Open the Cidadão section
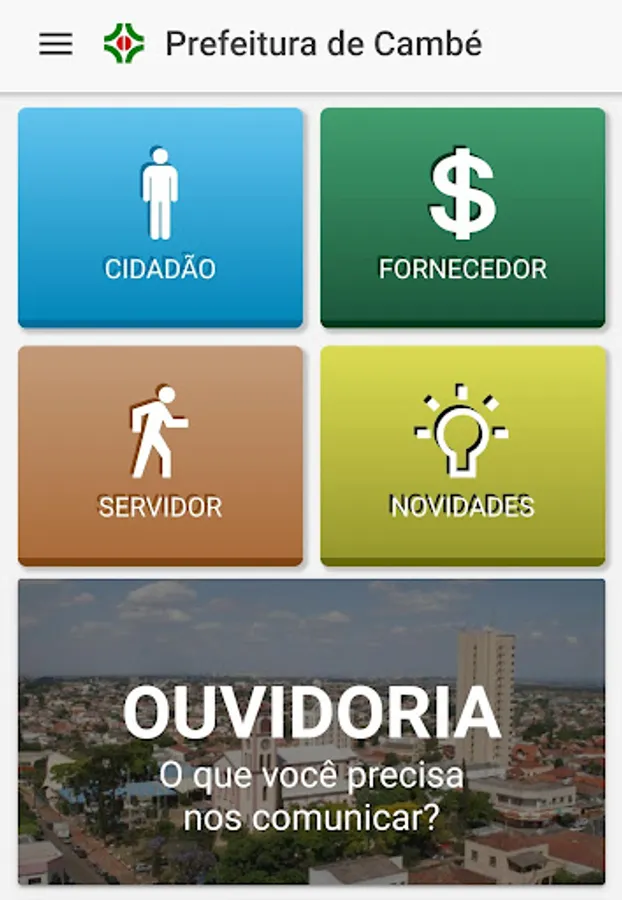The width and height of the screenshot is (622, 900). coord(160,217)
